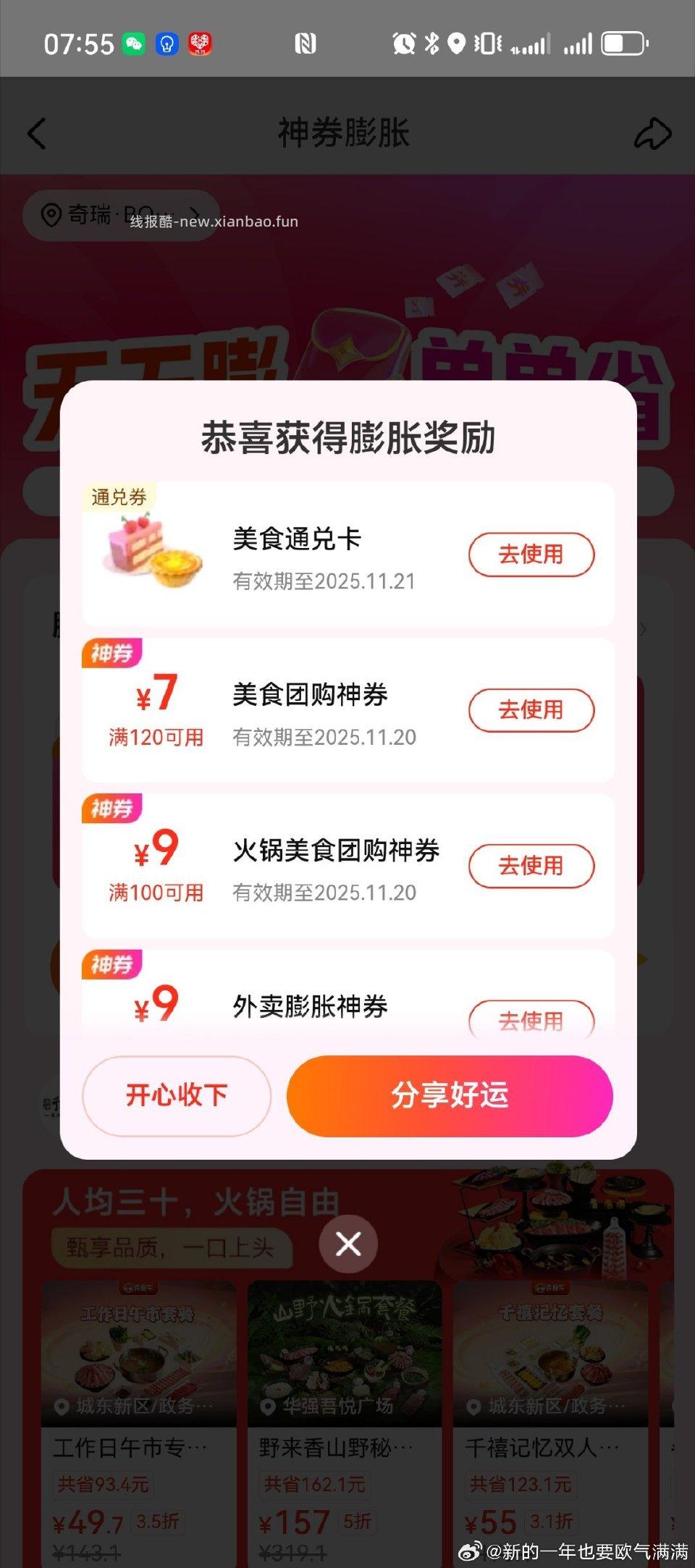The width and height of the screenshot is (695, 1568).
Task: Open the WeChat icon in the status bar
Action: 134,43
